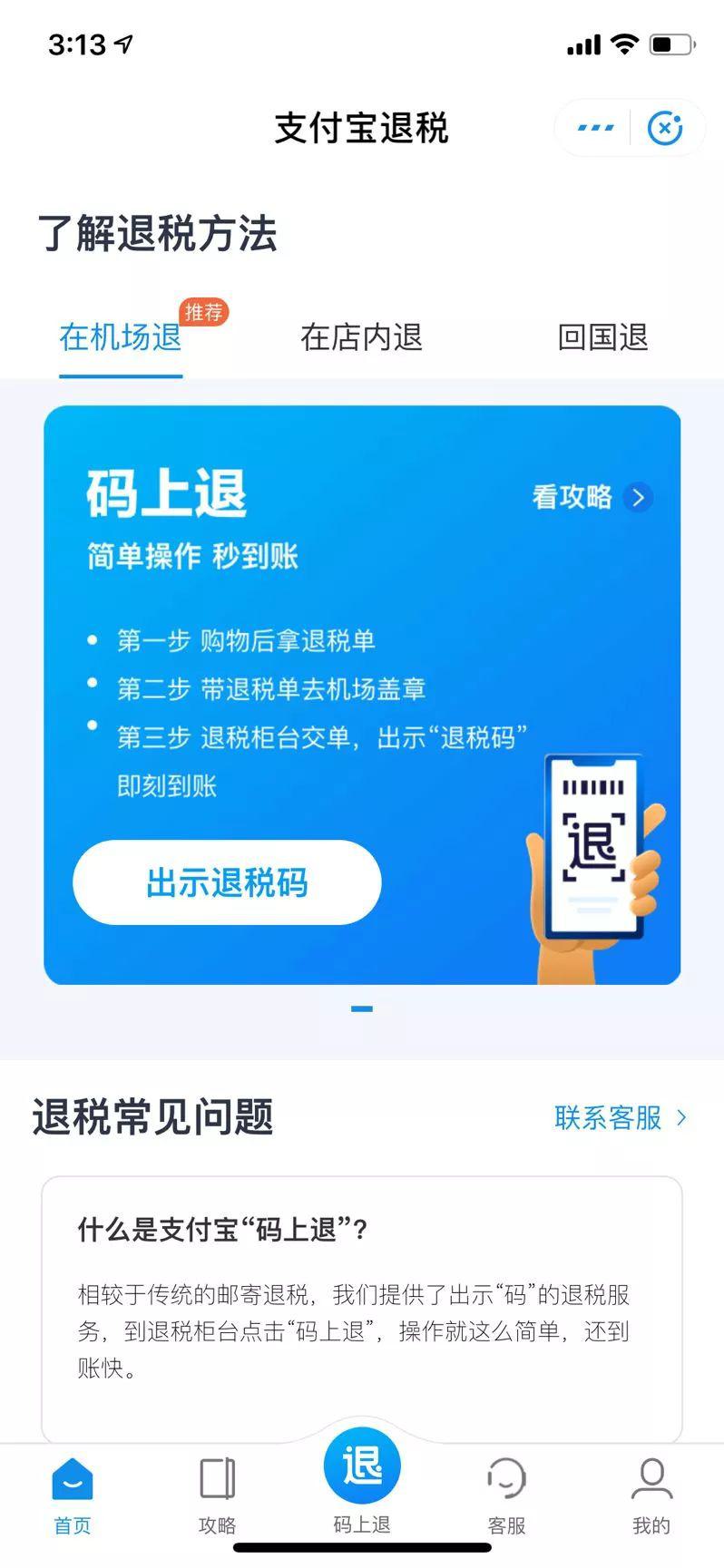
Task: Open 联系客服 to contact support
Action: tap(620, 1117)
